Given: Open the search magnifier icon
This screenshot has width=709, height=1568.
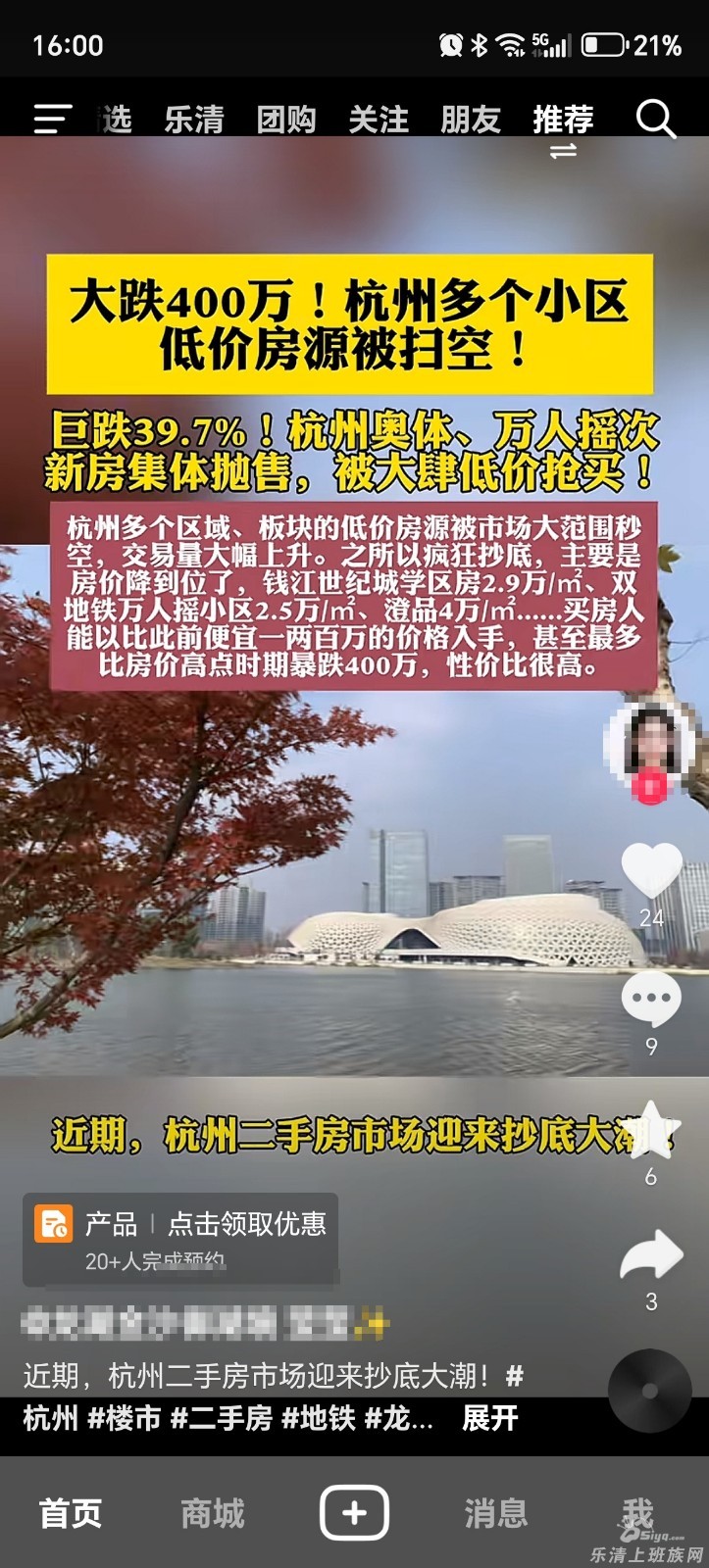Looking at the screenshot, I should (x=655, y=120).
